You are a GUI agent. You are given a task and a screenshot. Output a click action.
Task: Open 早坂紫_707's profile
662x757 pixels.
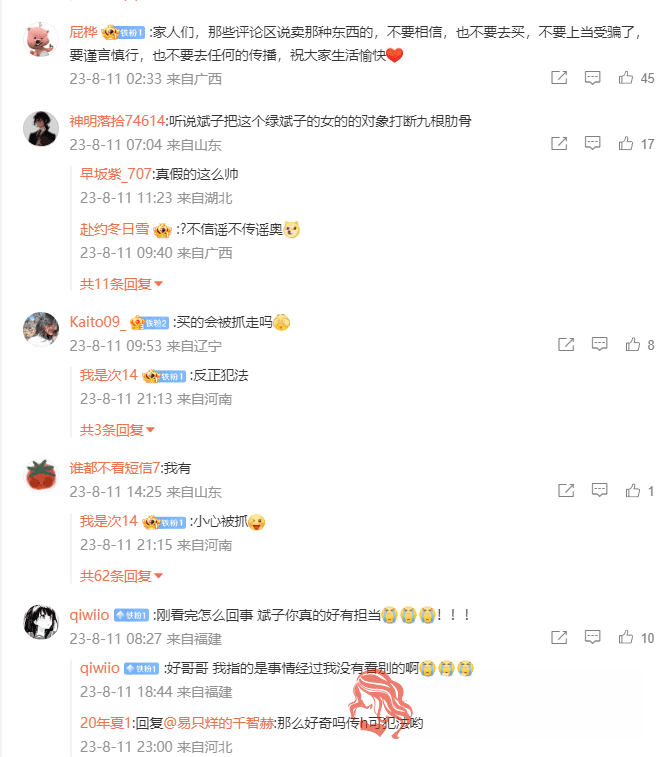116,174
